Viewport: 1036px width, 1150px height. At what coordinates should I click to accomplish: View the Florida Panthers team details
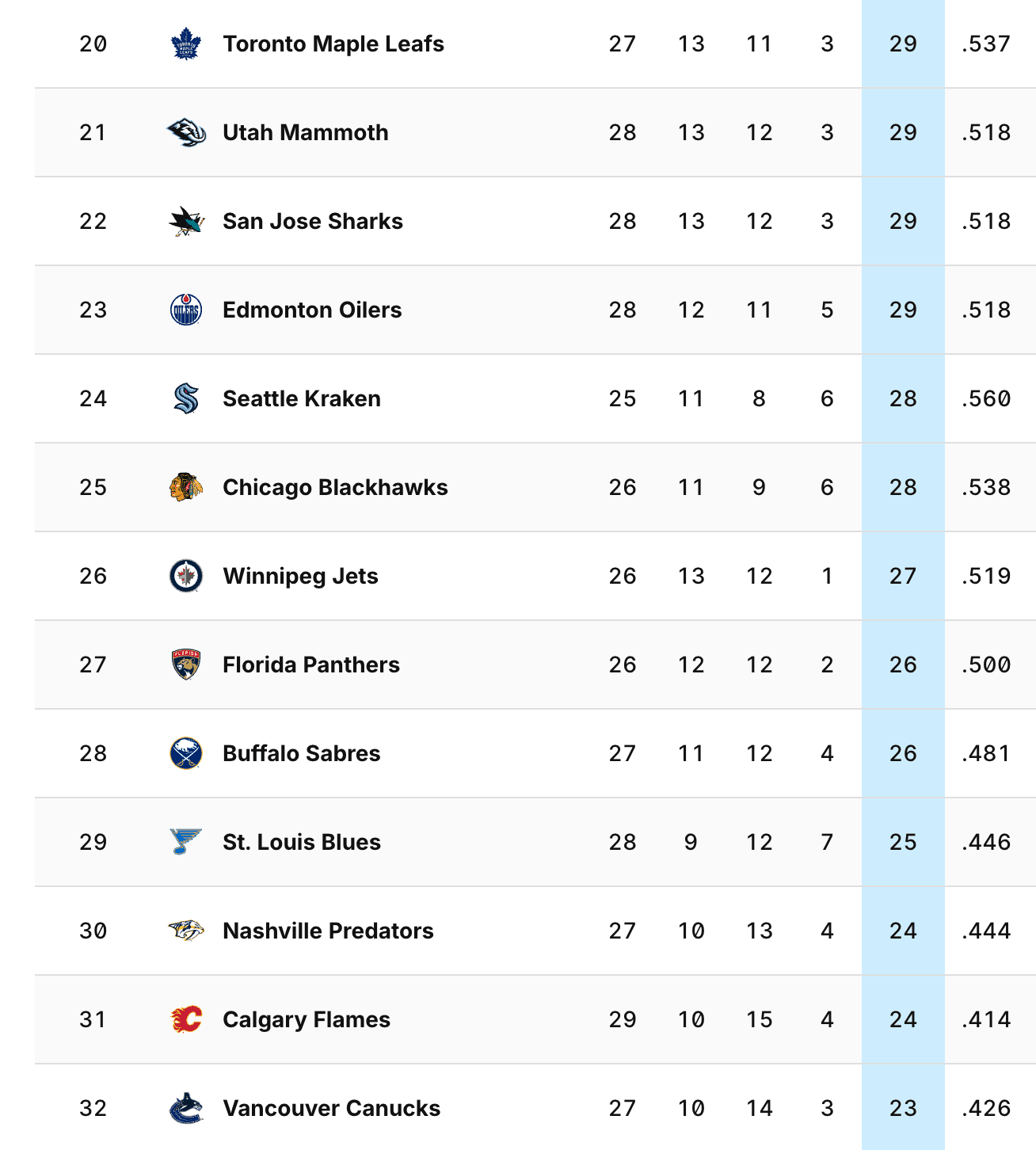click(310, 664)
